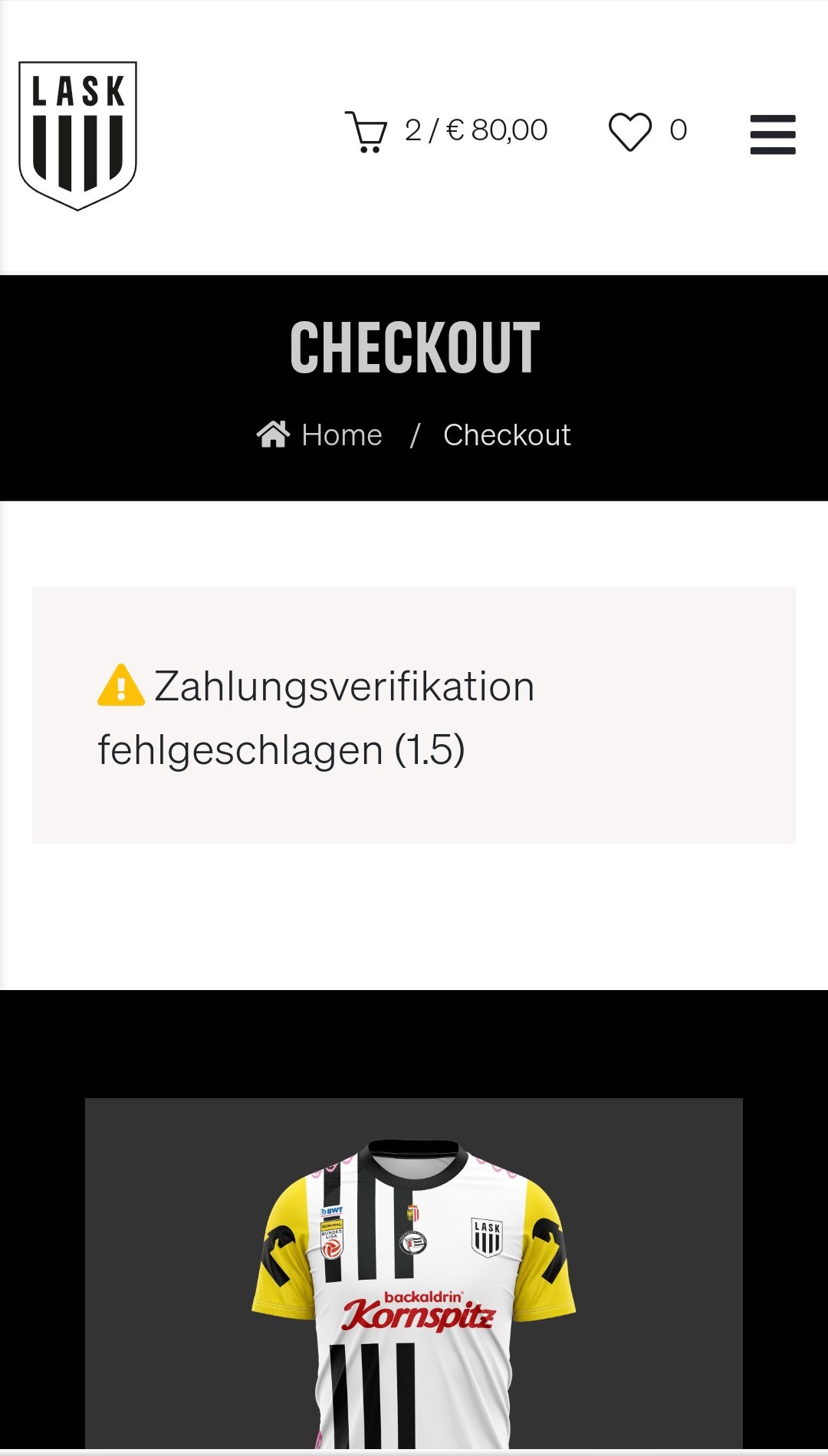Open the hamburger menu
828x1456 pixels.
point(773,135)
